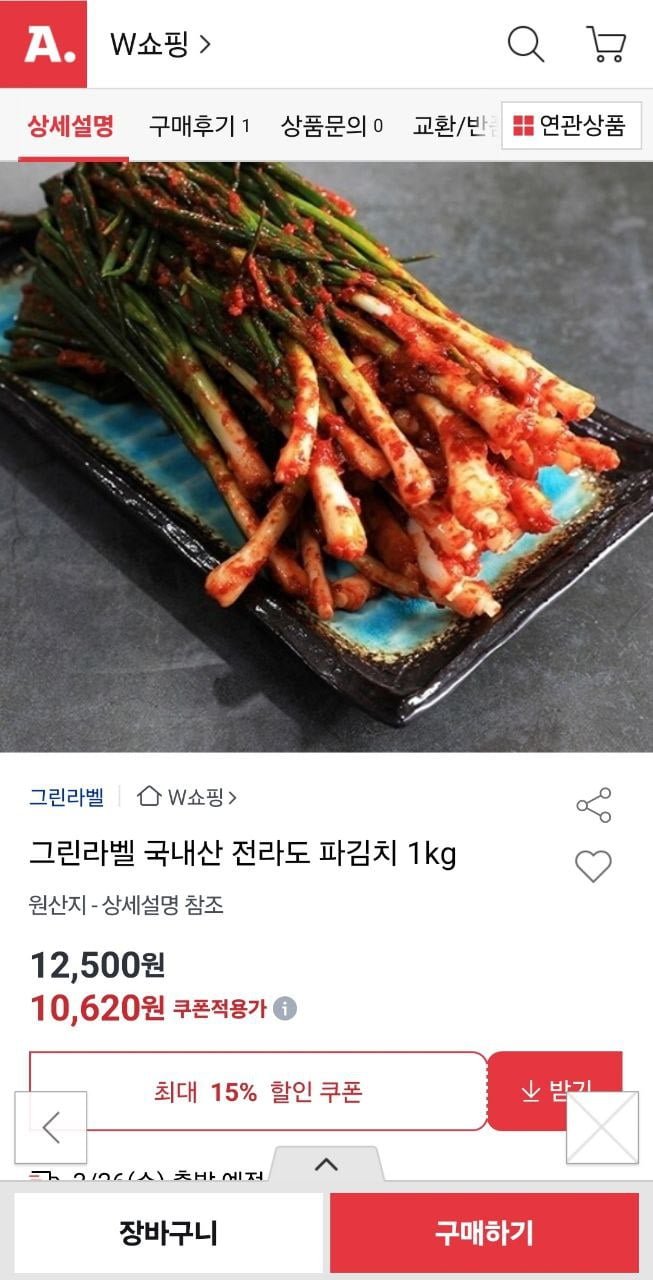Image resolution: width=653 pixels, height=1280 pixels.
Task: Switch to the 상품문의 tab
Action: [331, 126]
